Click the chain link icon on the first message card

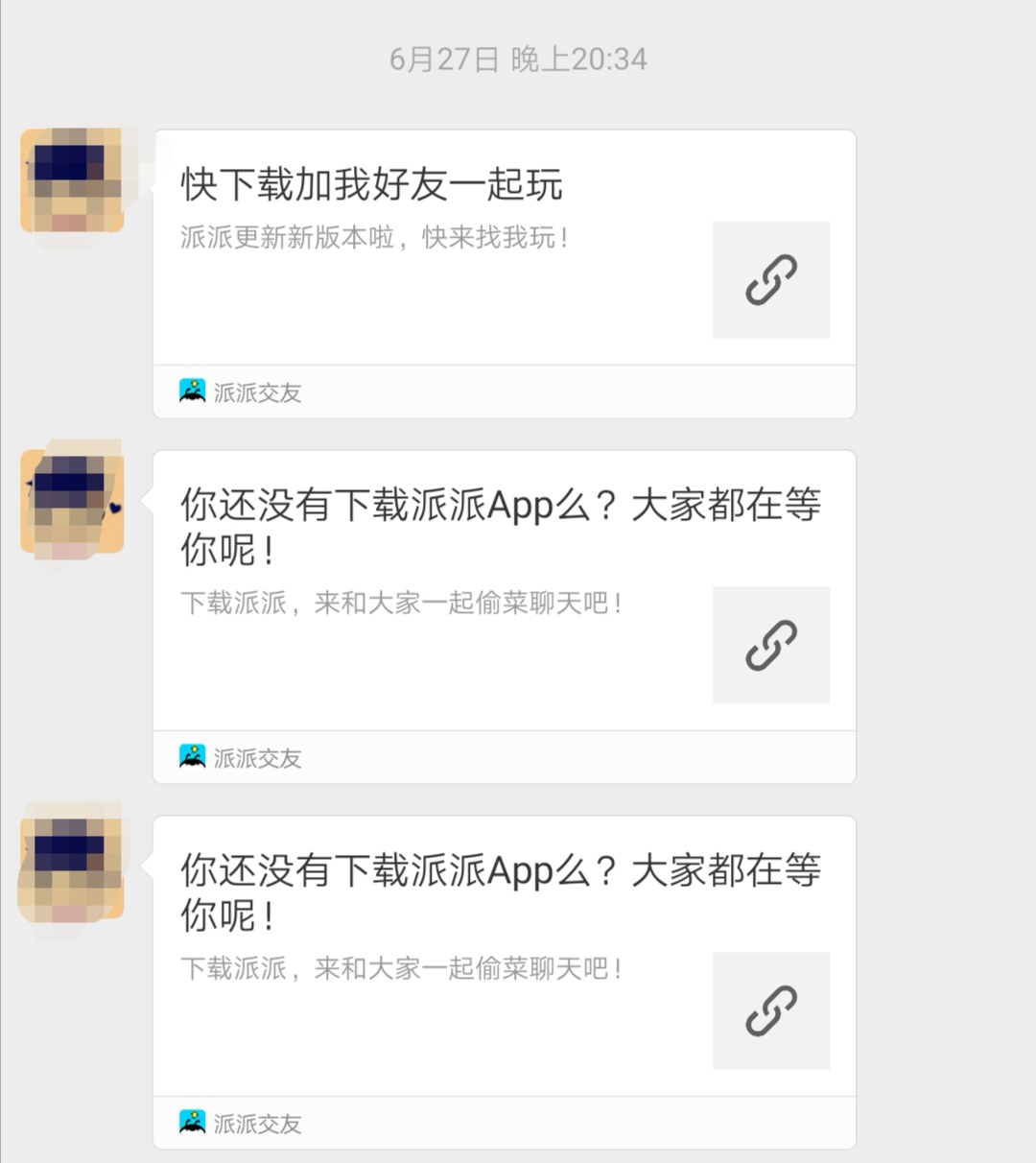[x=770, y=279]
